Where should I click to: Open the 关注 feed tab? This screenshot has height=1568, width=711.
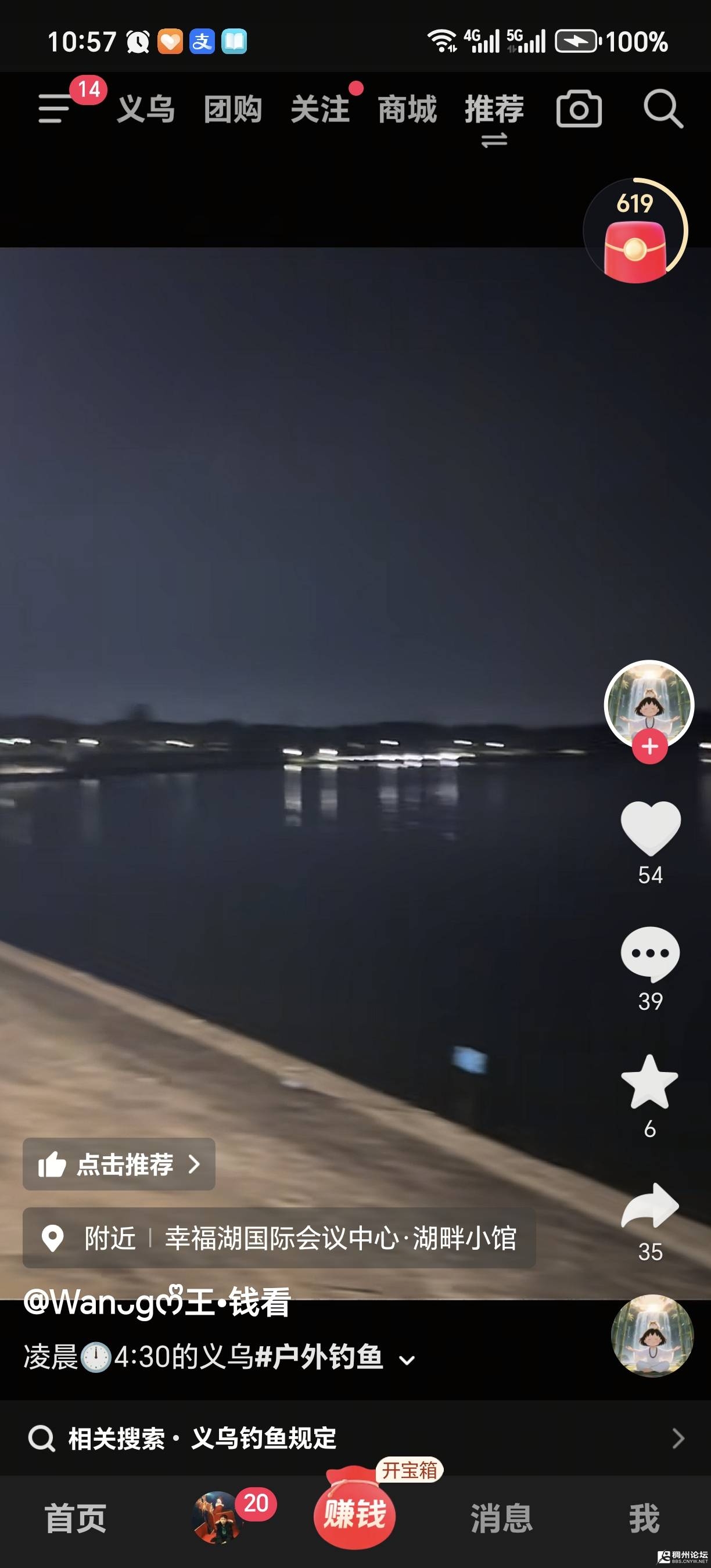pyautogui.click(x=320, y=110)
